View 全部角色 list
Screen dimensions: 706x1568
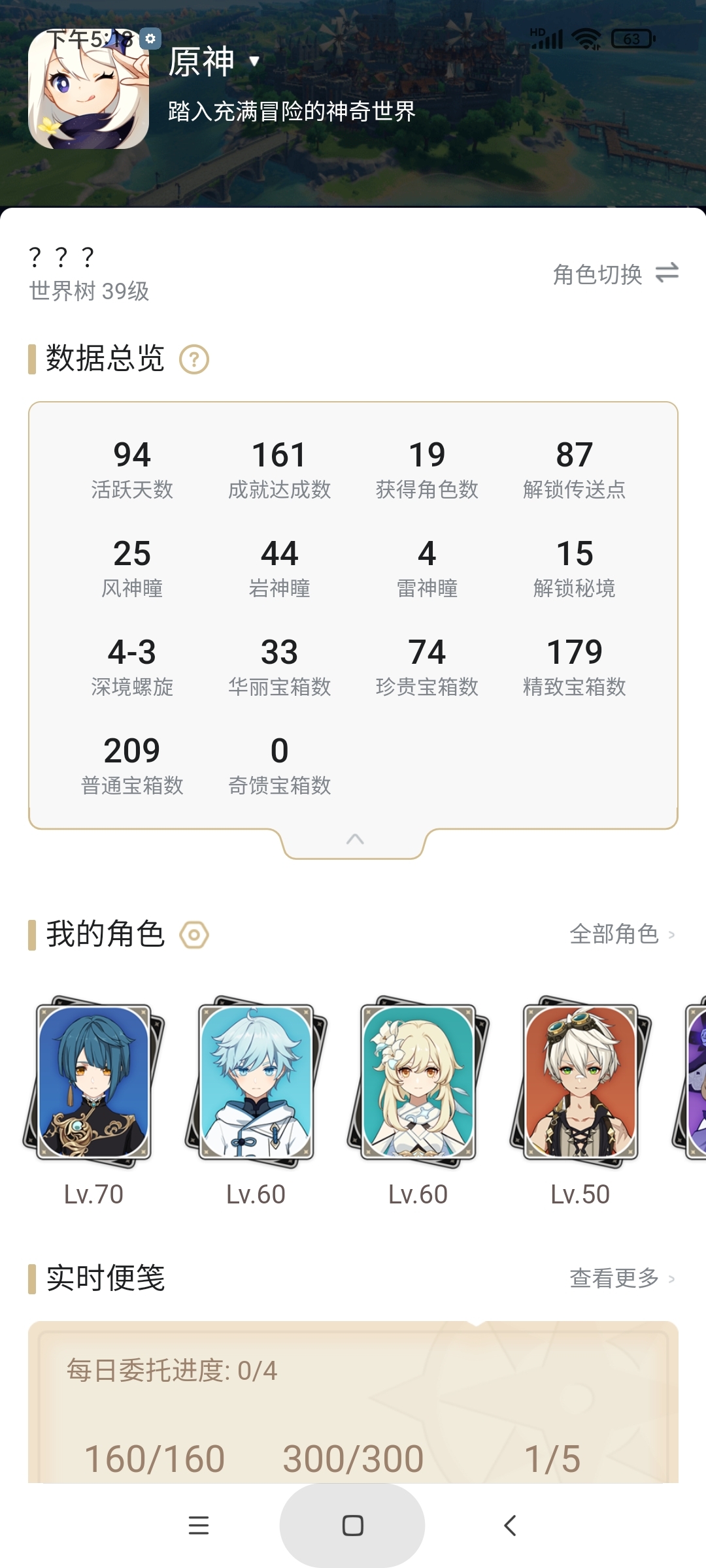pos(622,934)
